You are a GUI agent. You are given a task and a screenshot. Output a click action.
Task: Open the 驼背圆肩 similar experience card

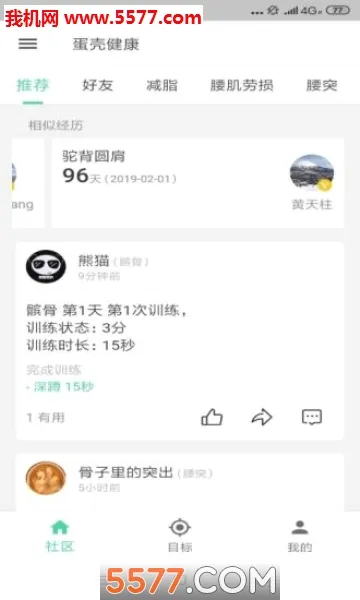[x=198, y=183]
